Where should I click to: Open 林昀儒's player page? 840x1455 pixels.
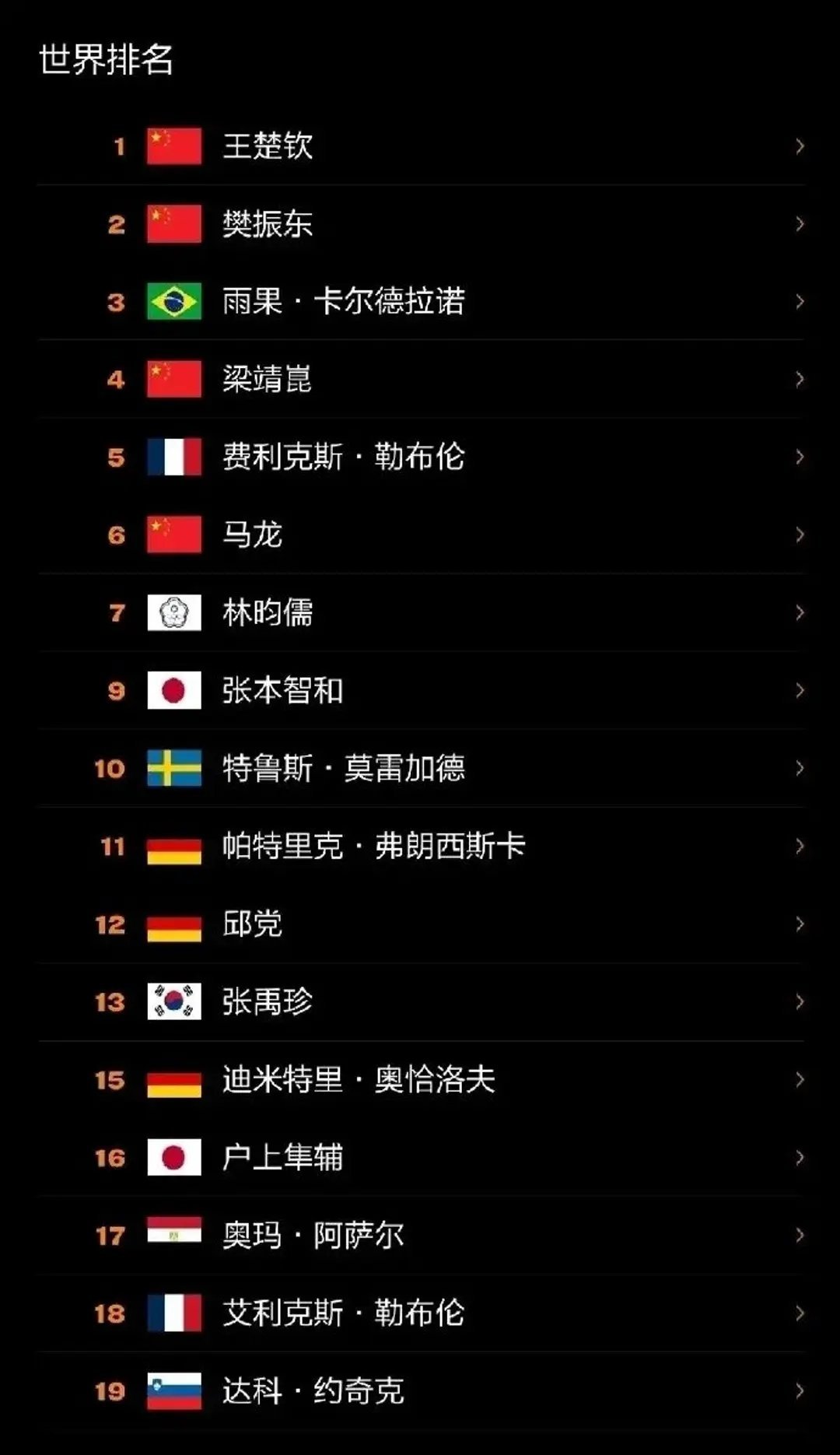(x=421, y=612)
